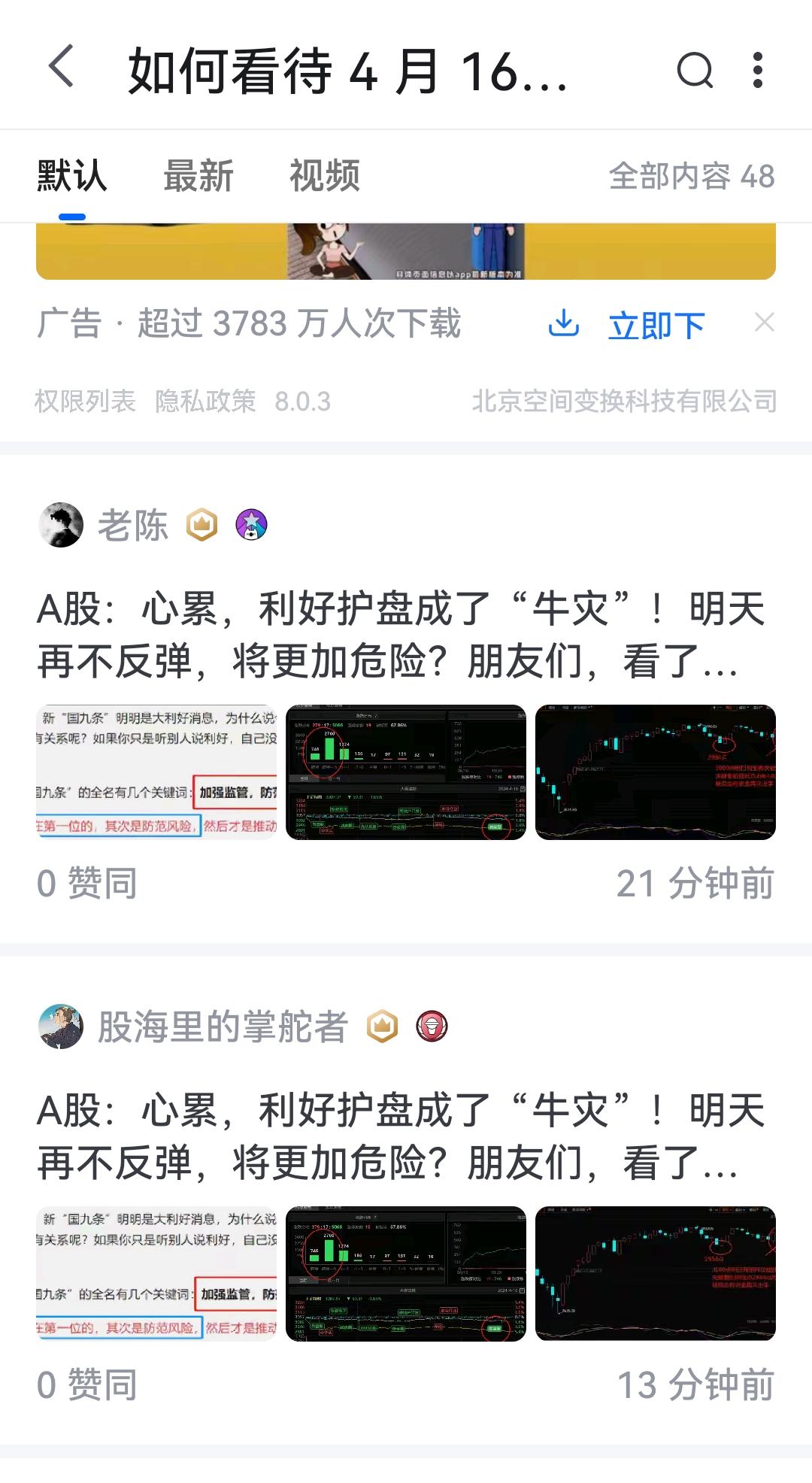
Task: Open 老陈's profile
Action: [132, 525]
